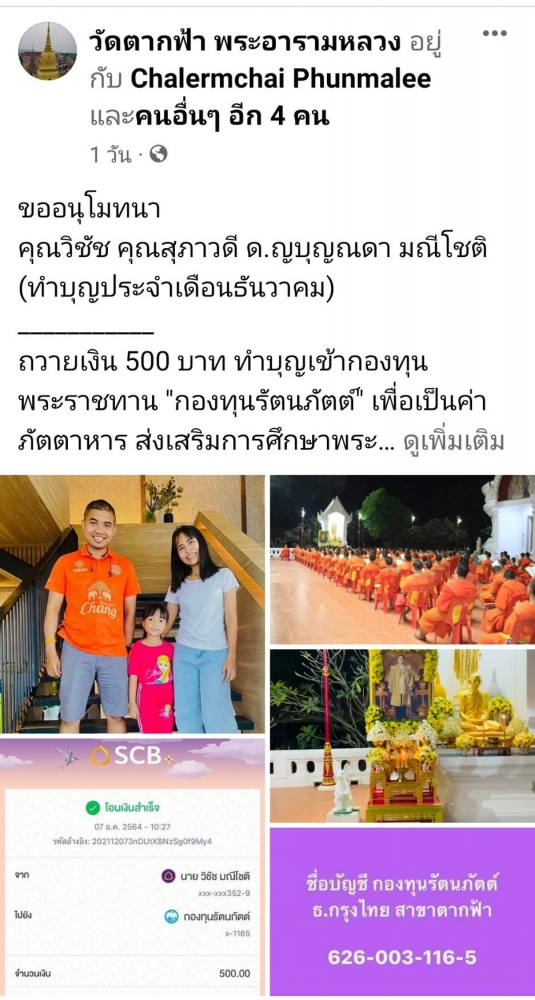
Task: Open the post's three-dot overflow menu
Action: point(494,34)
